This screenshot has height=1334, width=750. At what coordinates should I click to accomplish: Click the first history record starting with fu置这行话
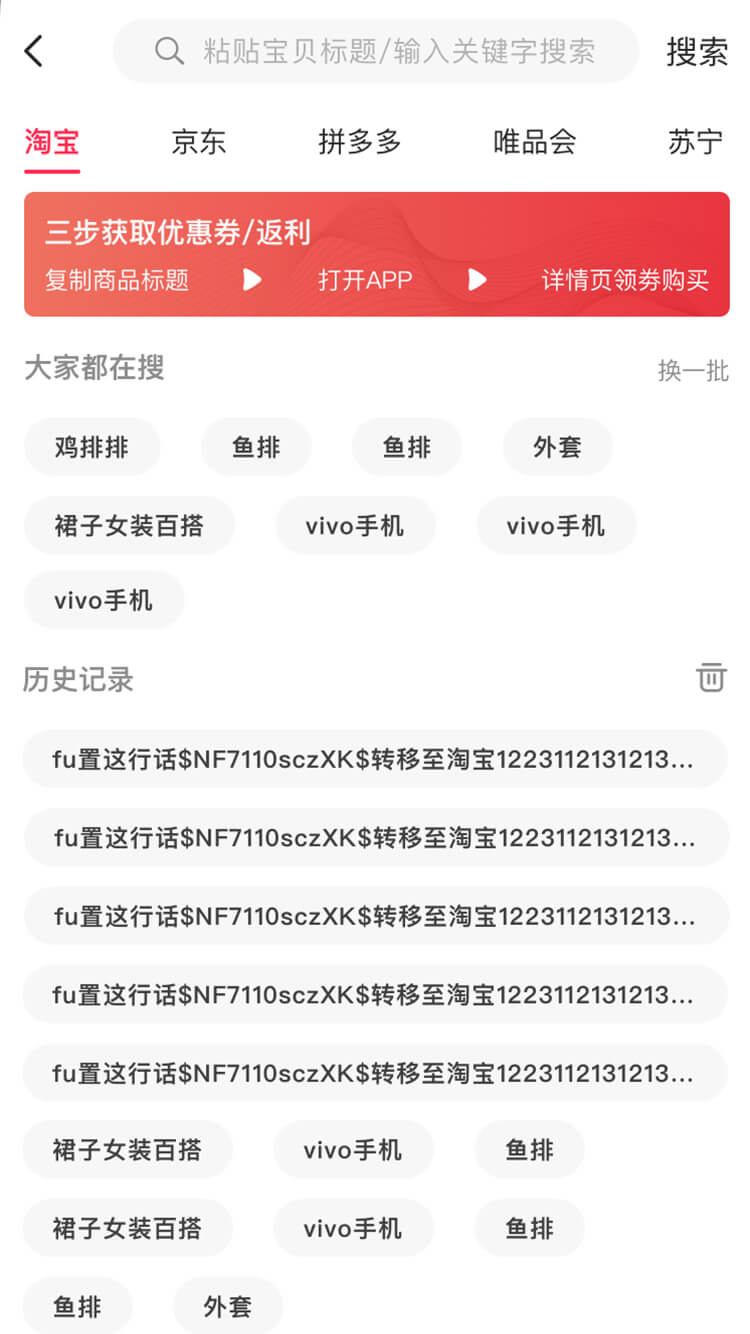click(x=375, y=759)
